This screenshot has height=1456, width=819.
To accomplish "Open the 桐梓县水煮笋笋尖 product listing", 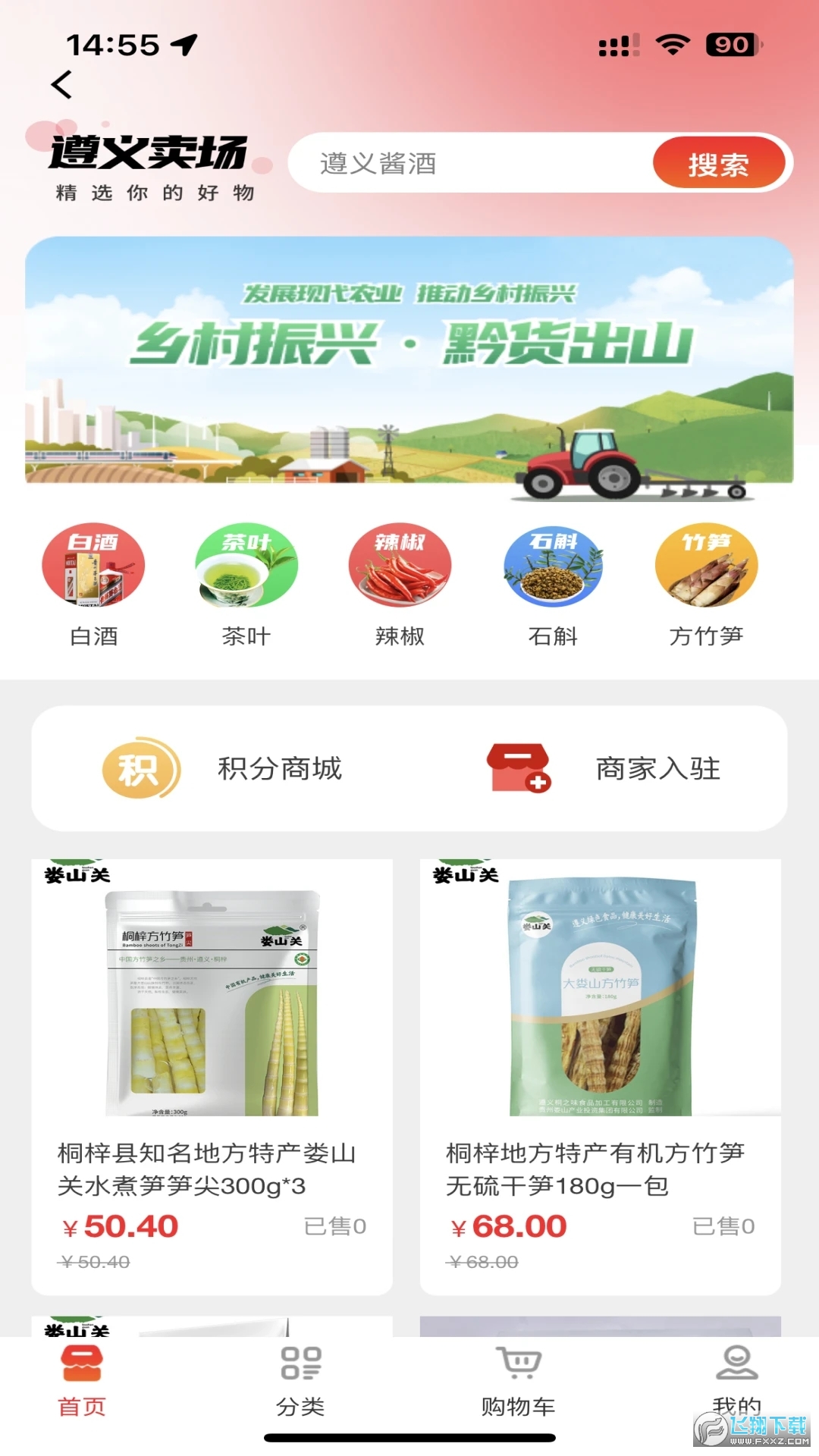I will pyautogui.click(x=213, y=1062).
